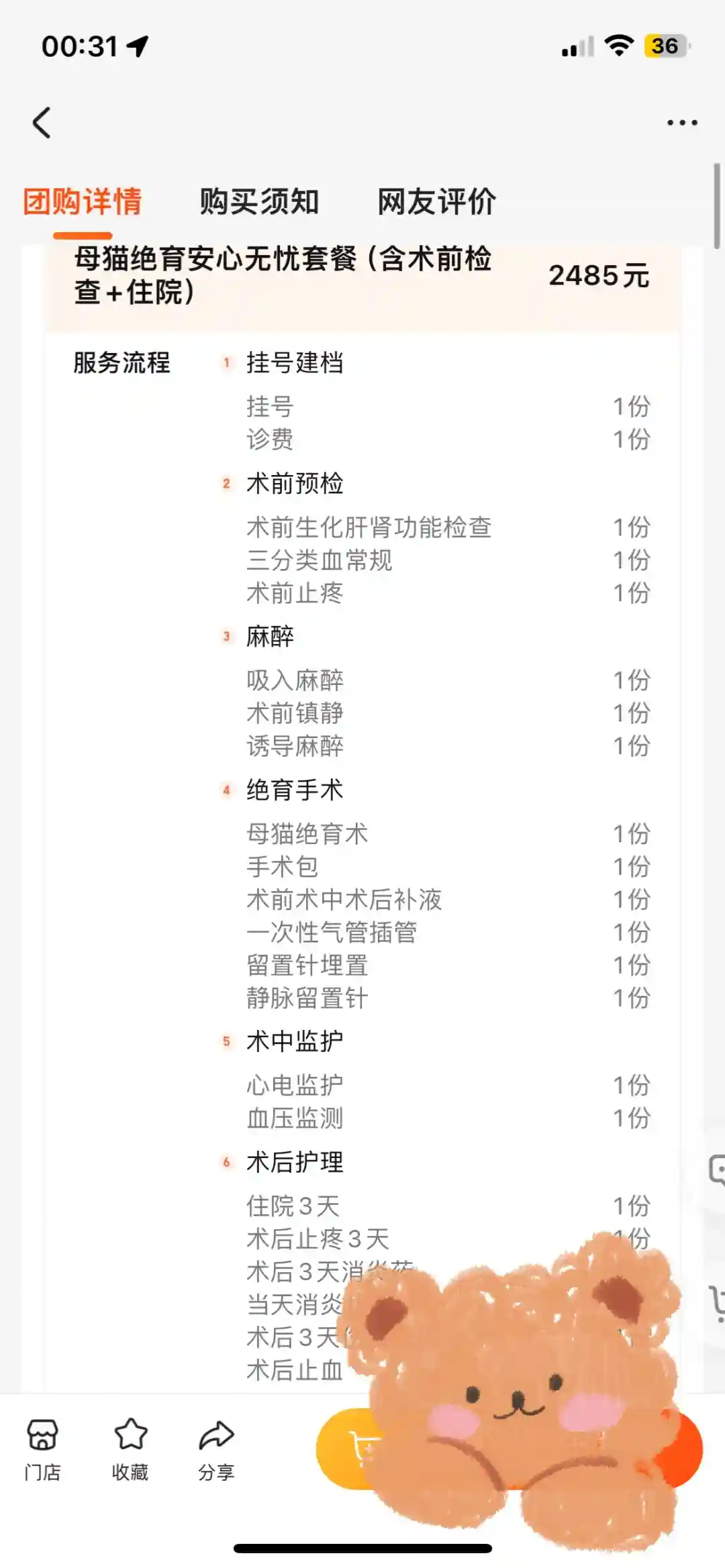Share this deal via 分享
The width and height of the screenshot is (725, 1568).
point(216,1449)
